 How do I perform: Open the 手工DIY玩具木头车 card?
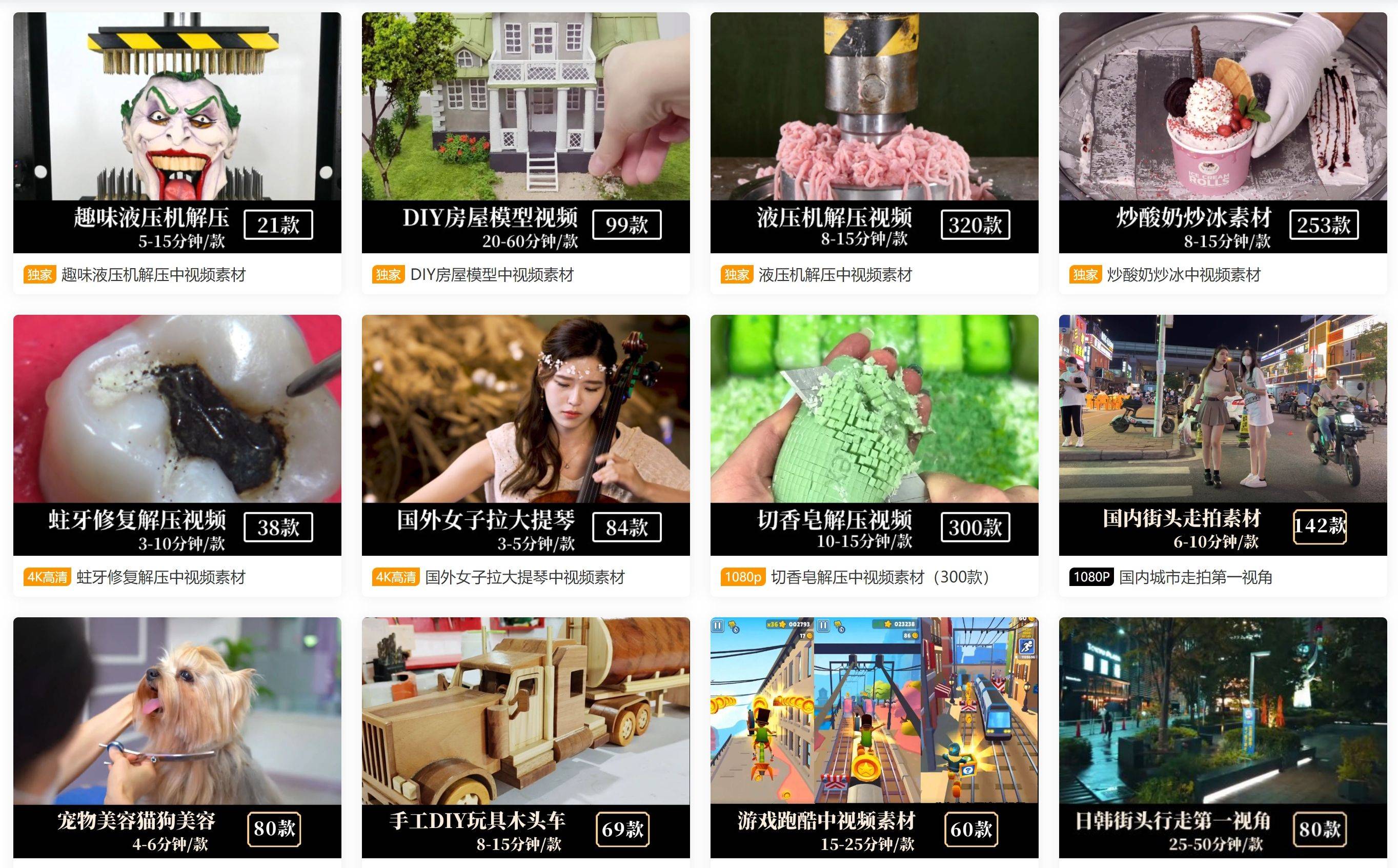(525, 737)
